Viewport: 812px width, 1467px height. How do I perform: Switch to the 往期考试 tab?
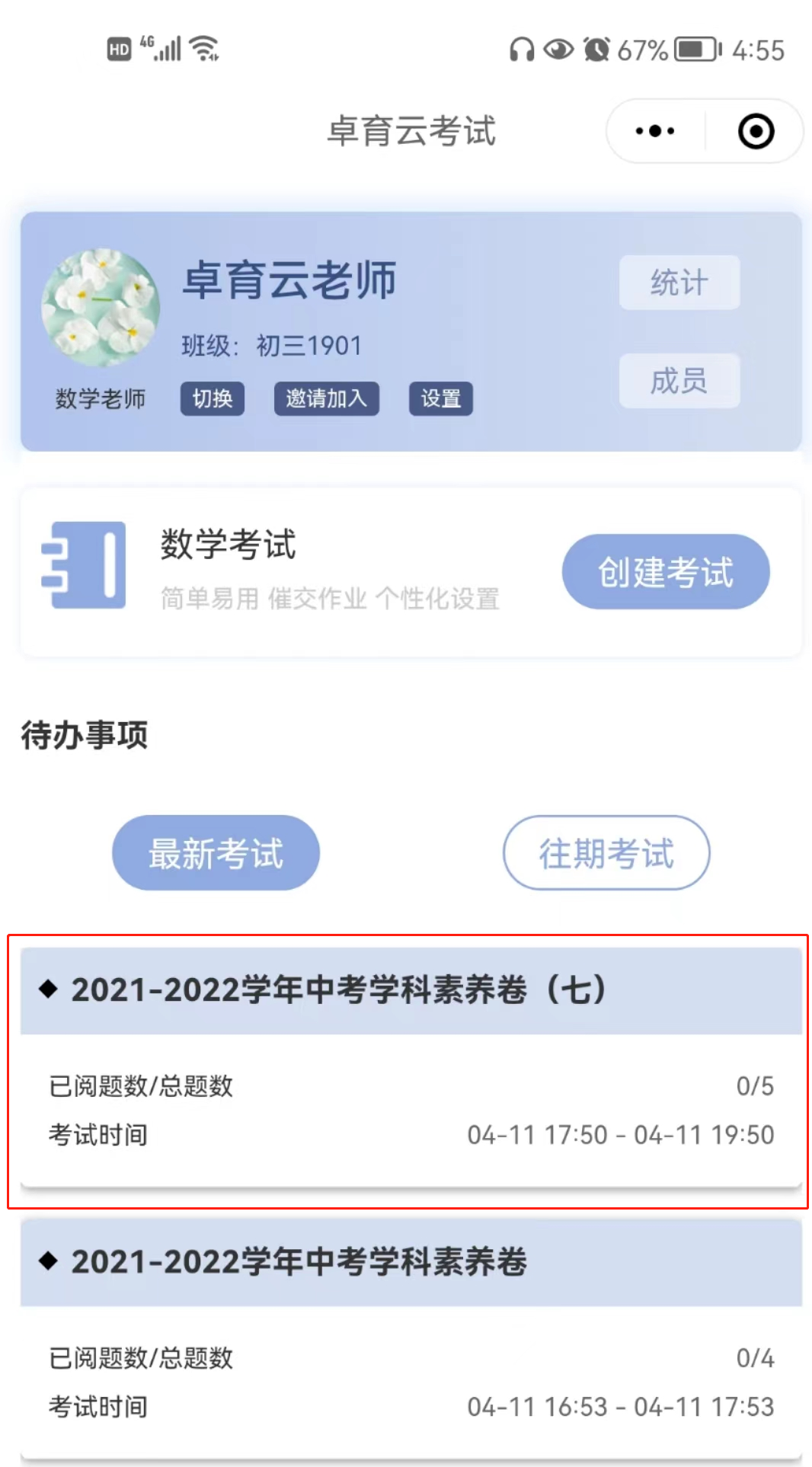[606, 853]
